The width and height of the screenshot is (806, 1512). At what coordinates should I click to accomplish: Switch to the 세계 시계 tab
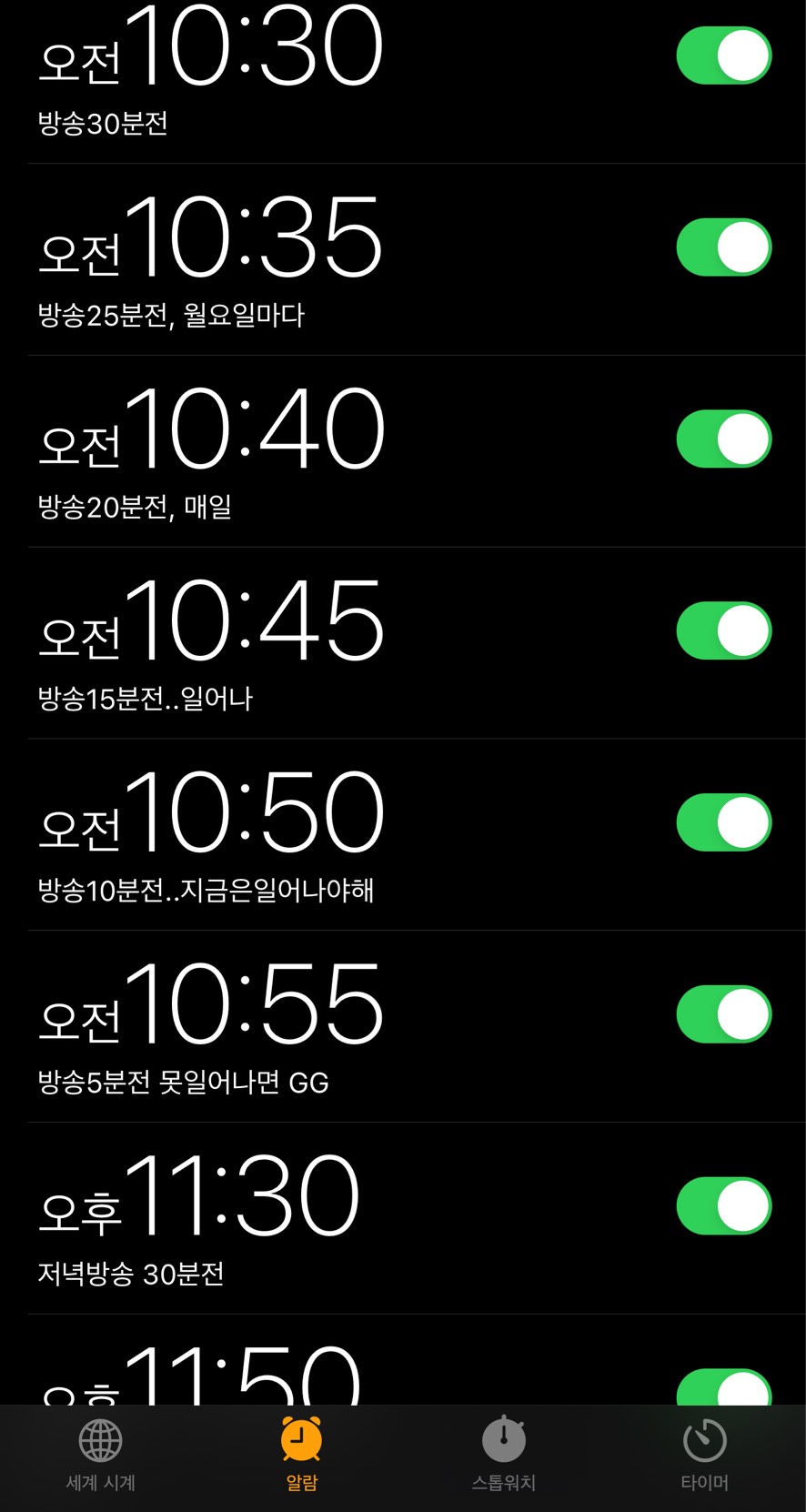[x=100, y=1454]
